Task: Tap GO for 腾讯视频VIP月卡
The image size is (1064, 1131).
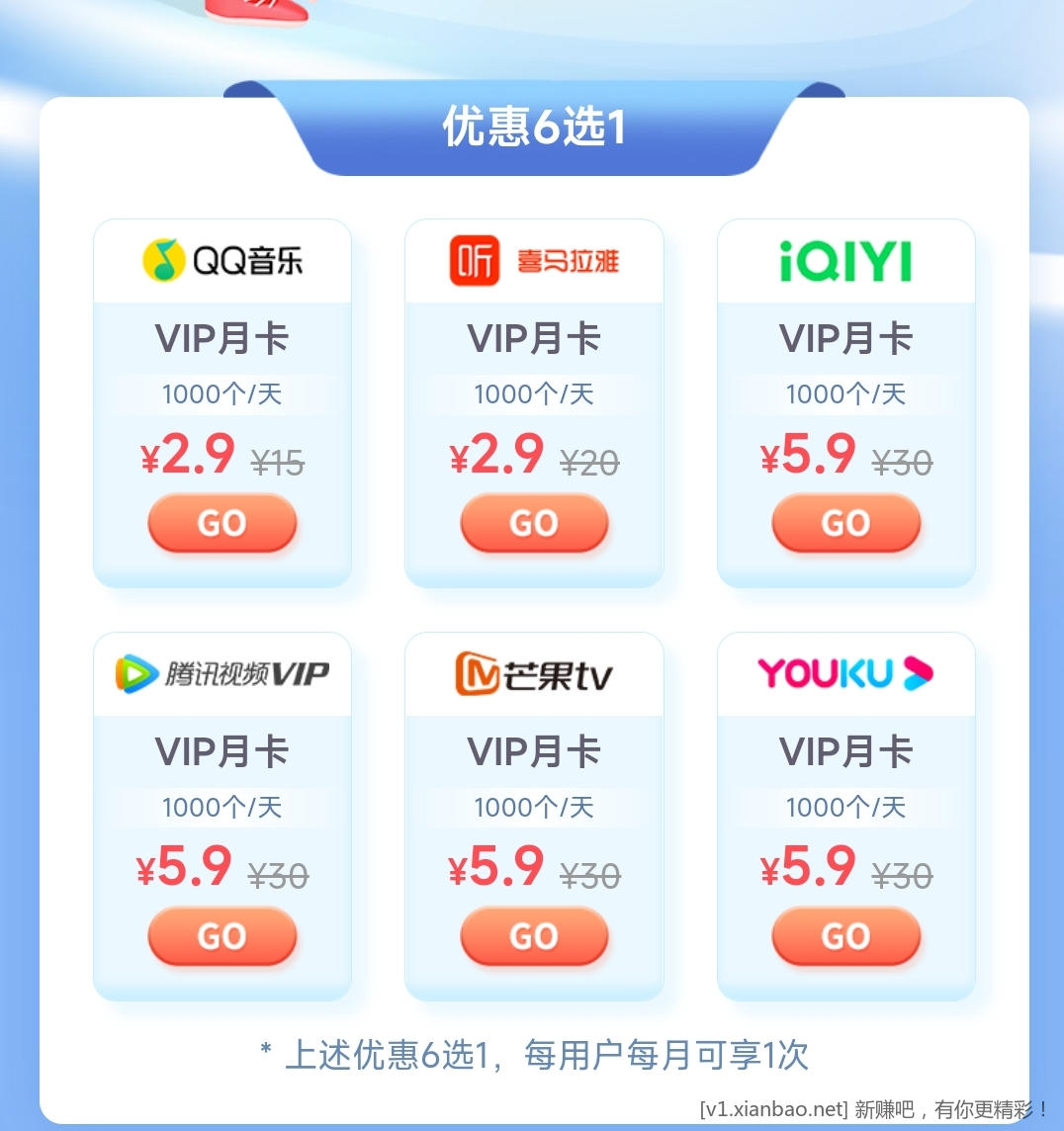Action: [222, 936]
